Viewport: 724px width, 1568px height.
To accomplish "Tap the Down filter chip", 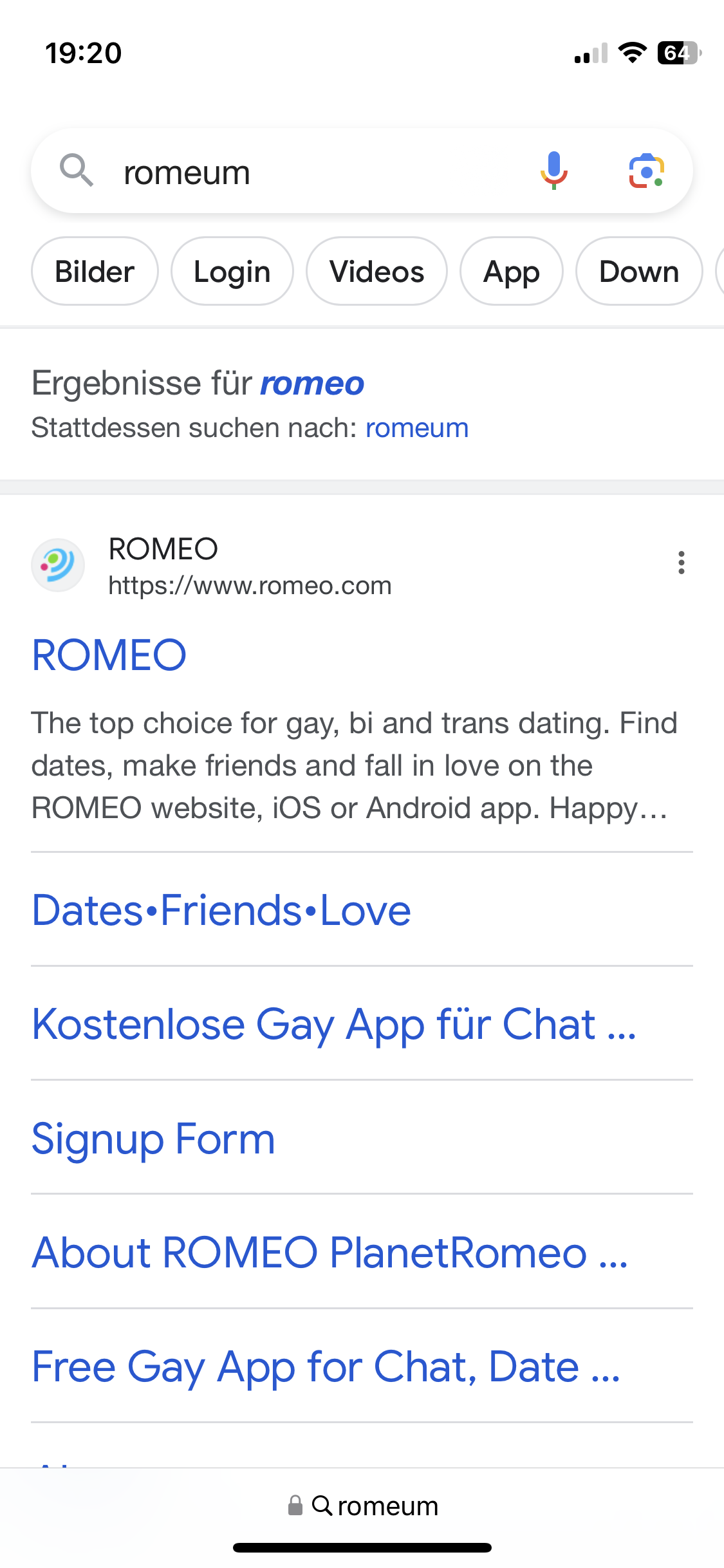I will click(x=639, y=272).
